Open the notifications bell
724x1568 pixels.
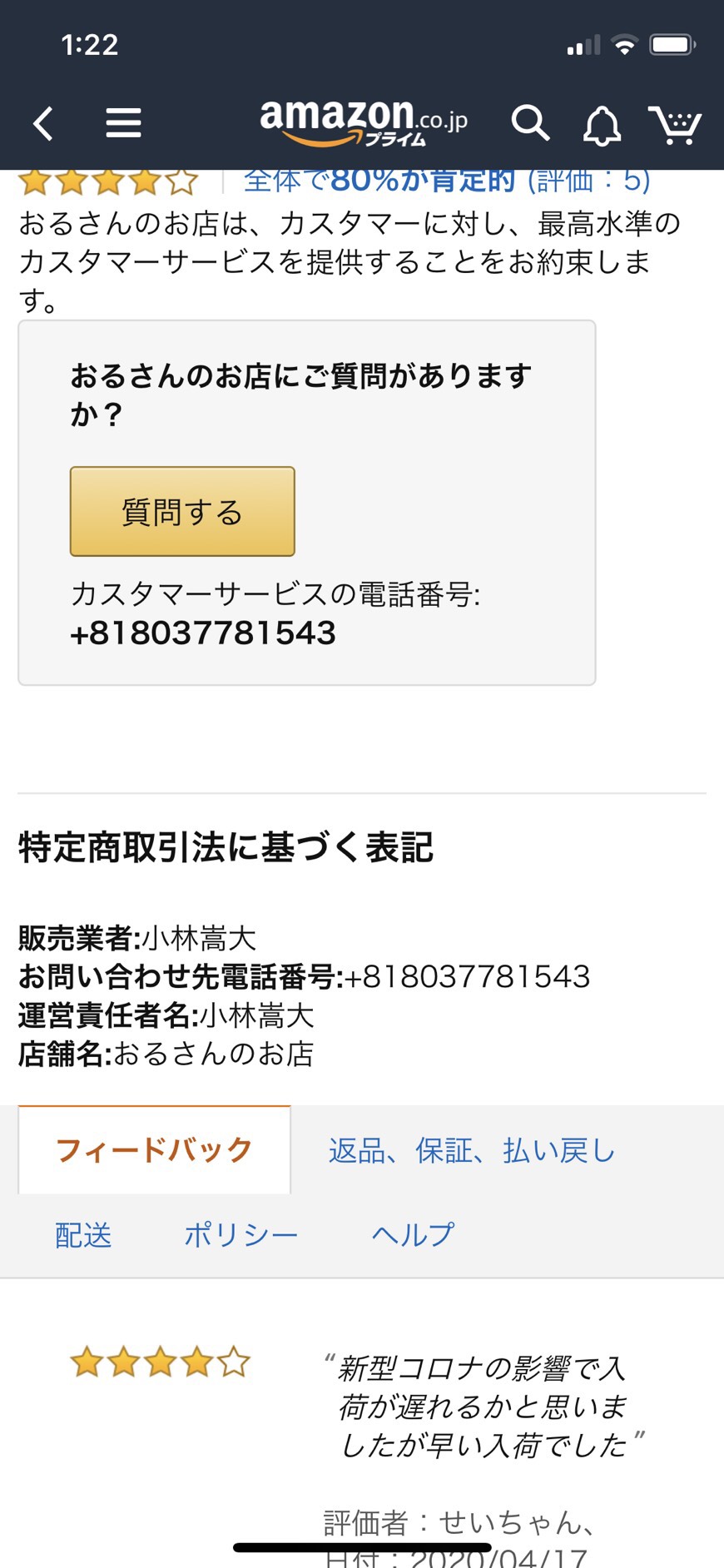click(x=602, y=125)
